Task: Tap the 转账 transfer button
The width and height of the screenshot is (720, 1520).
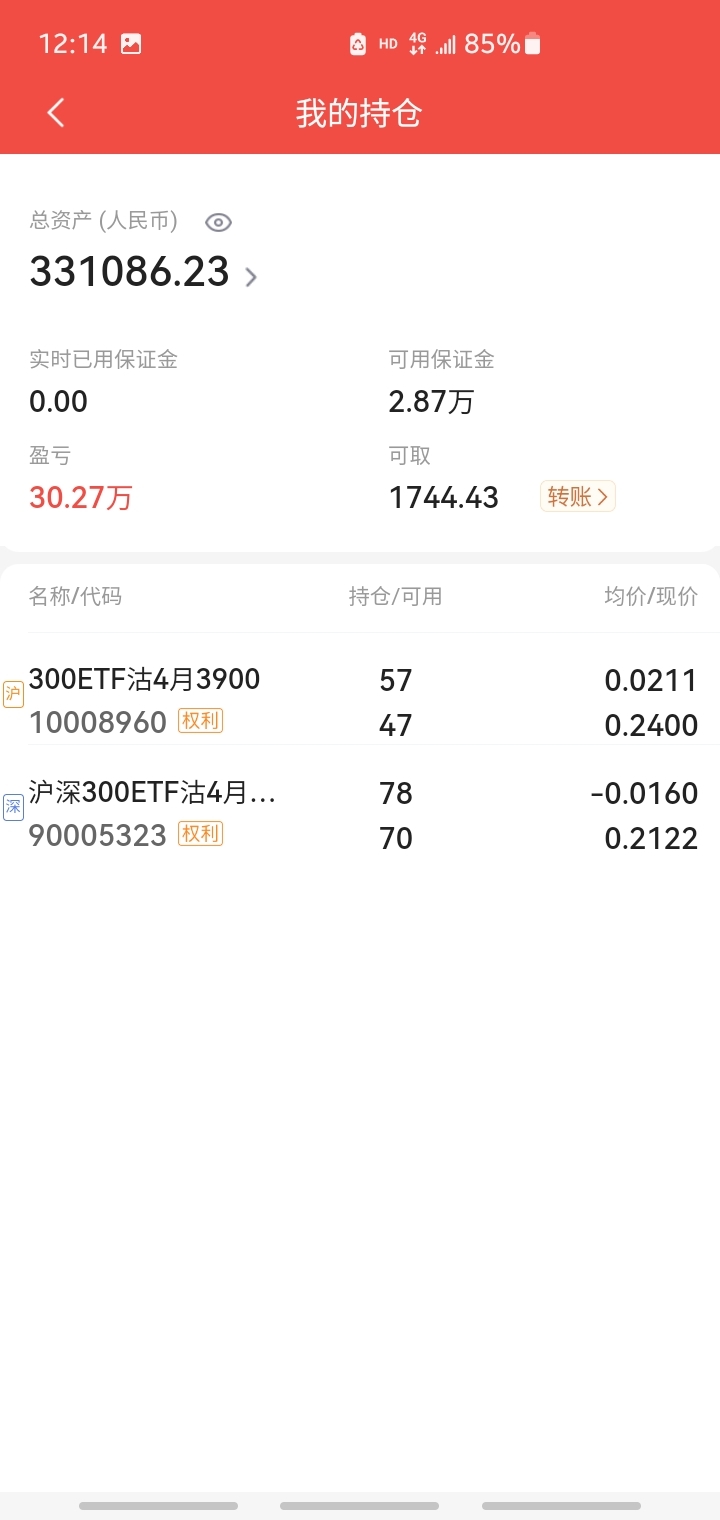Action: [x=577, y=496]
